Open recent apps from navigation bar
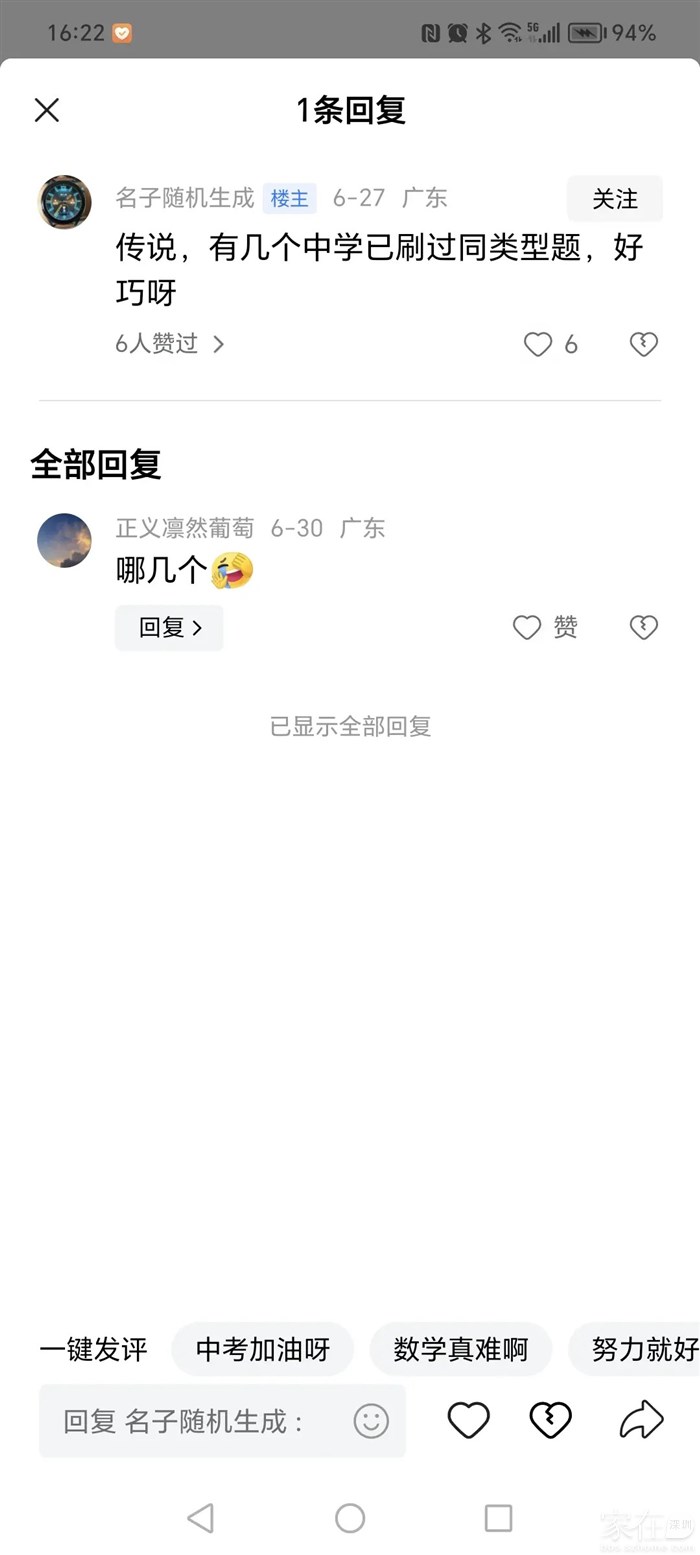 coord(498,1518)
